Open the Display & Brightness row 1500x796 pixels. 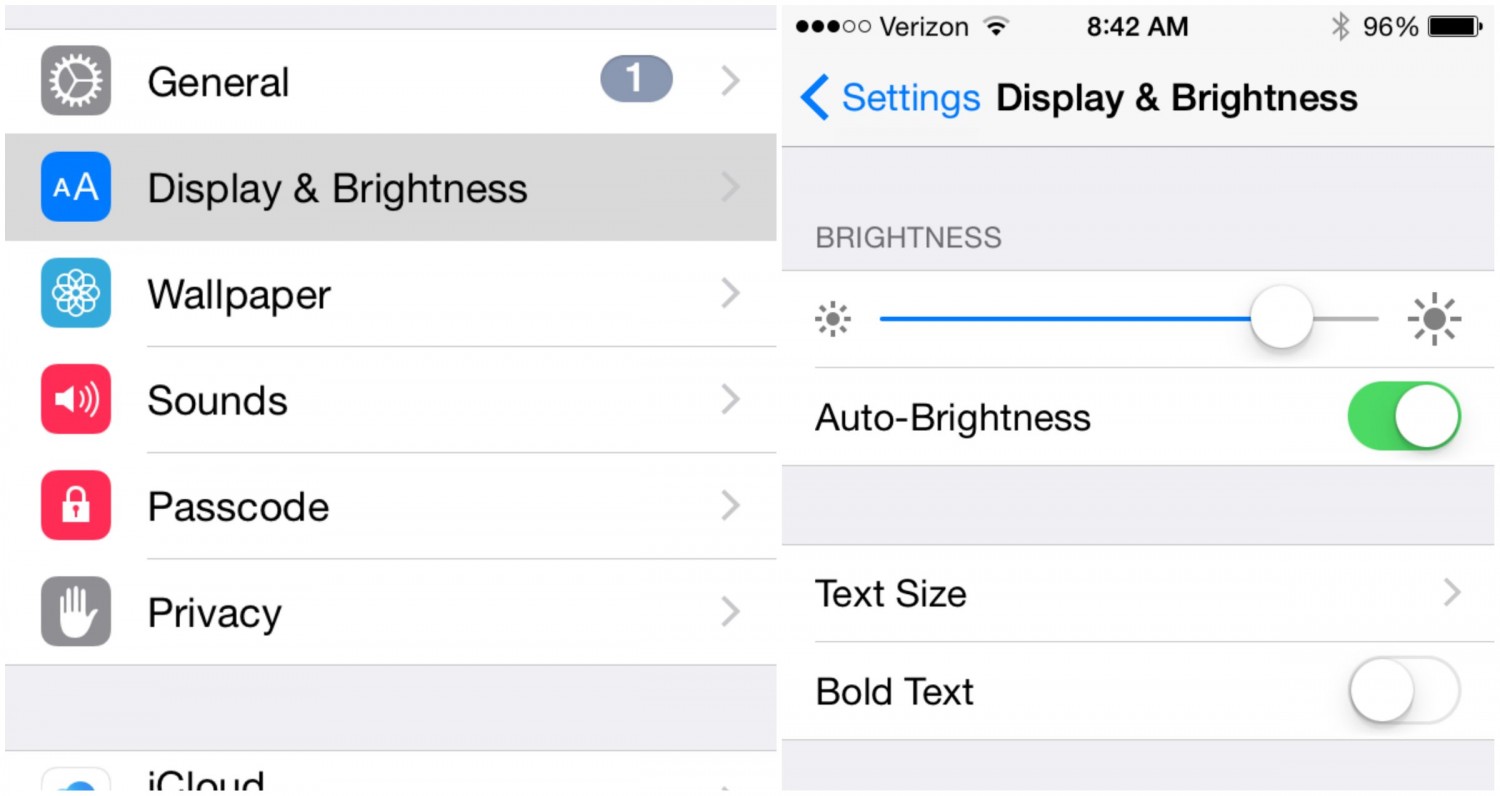point(390,188)
